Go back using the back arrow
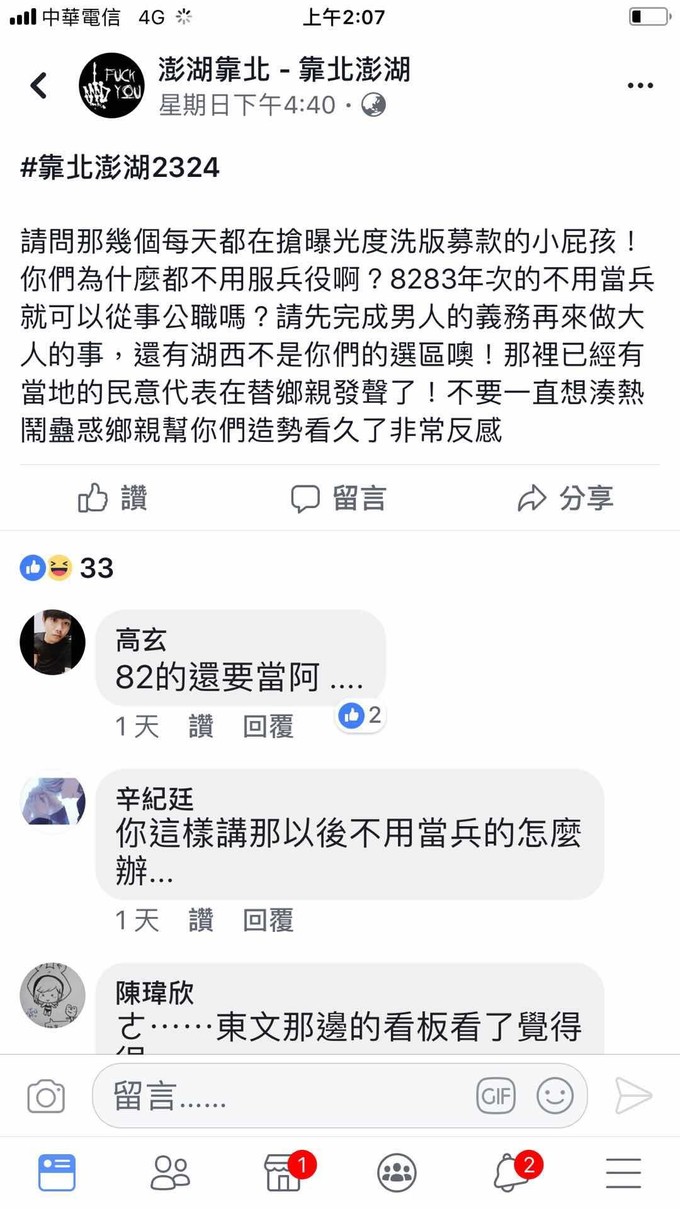680x1209 pixels. coord(39,86)
